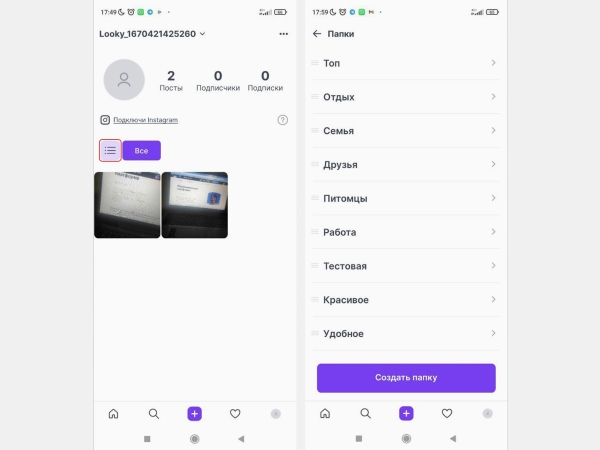Open the Работа folder
600x450 pixels.
coord(405,232)
